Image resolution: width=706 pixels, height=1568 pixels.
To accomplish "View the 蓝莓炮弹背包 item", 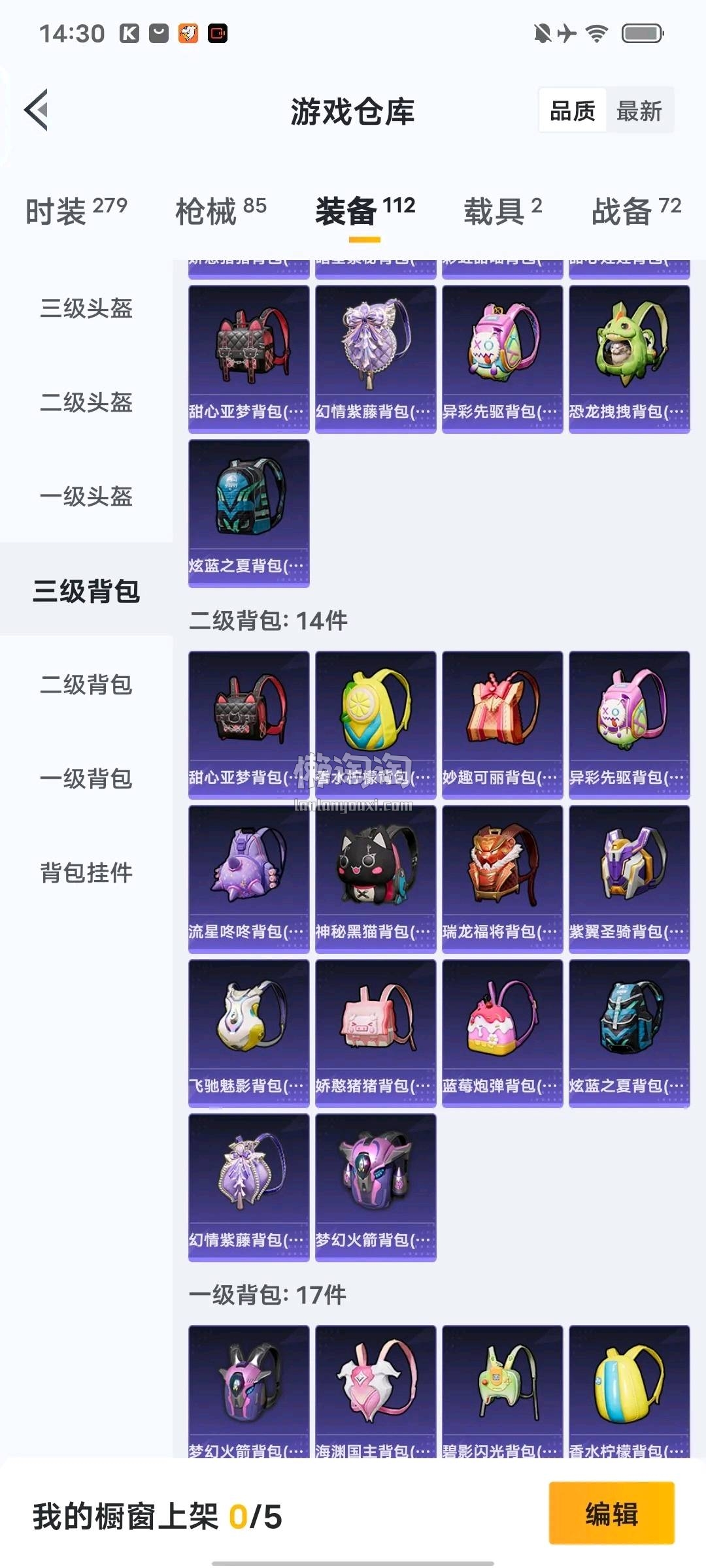I will pos(502,1032).
